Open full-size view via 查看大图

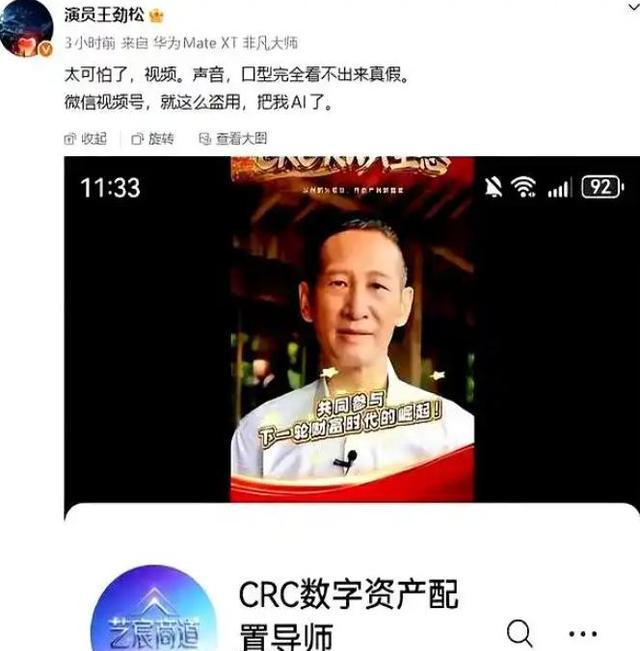(232, 139)
